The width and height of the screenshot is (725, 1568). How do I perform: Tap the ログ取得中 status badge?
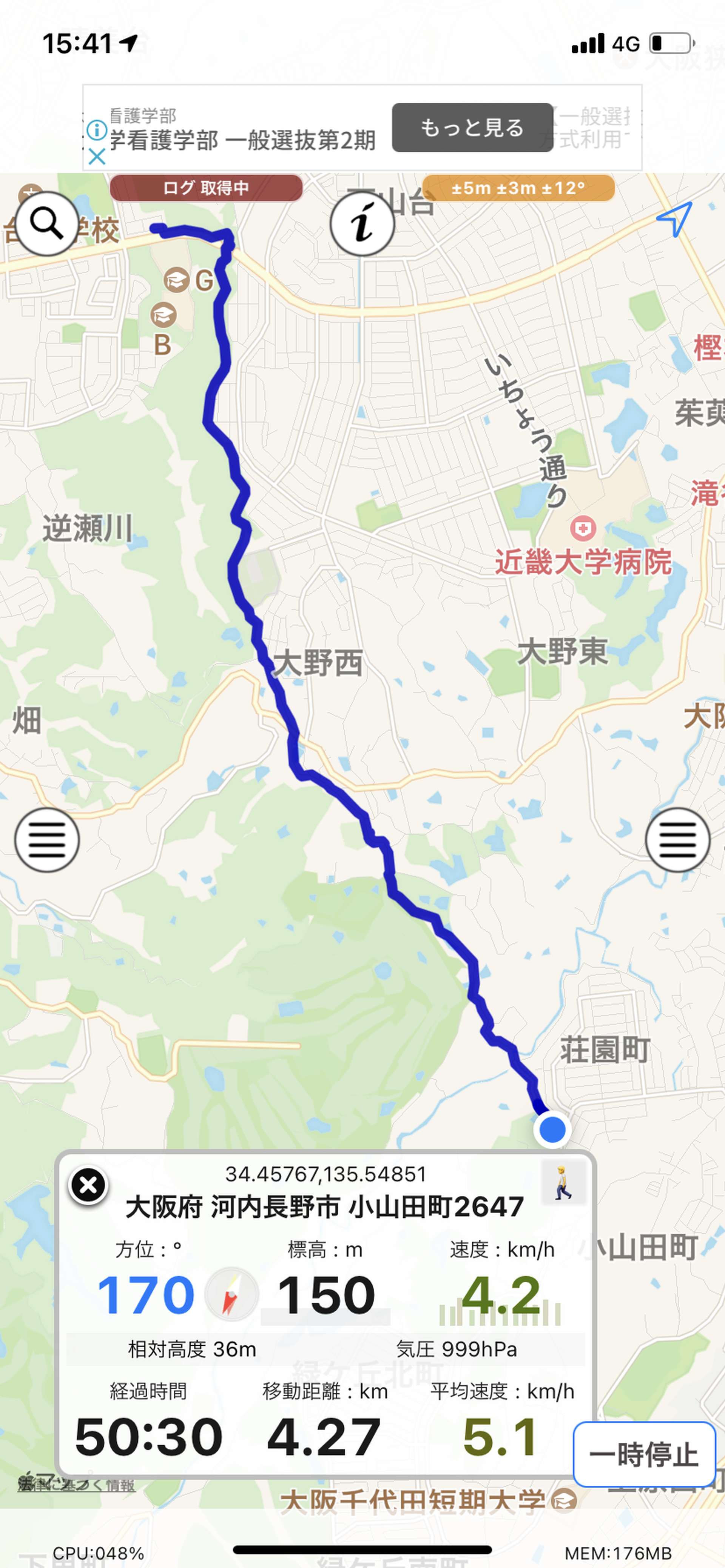click(x=206, y=188)
